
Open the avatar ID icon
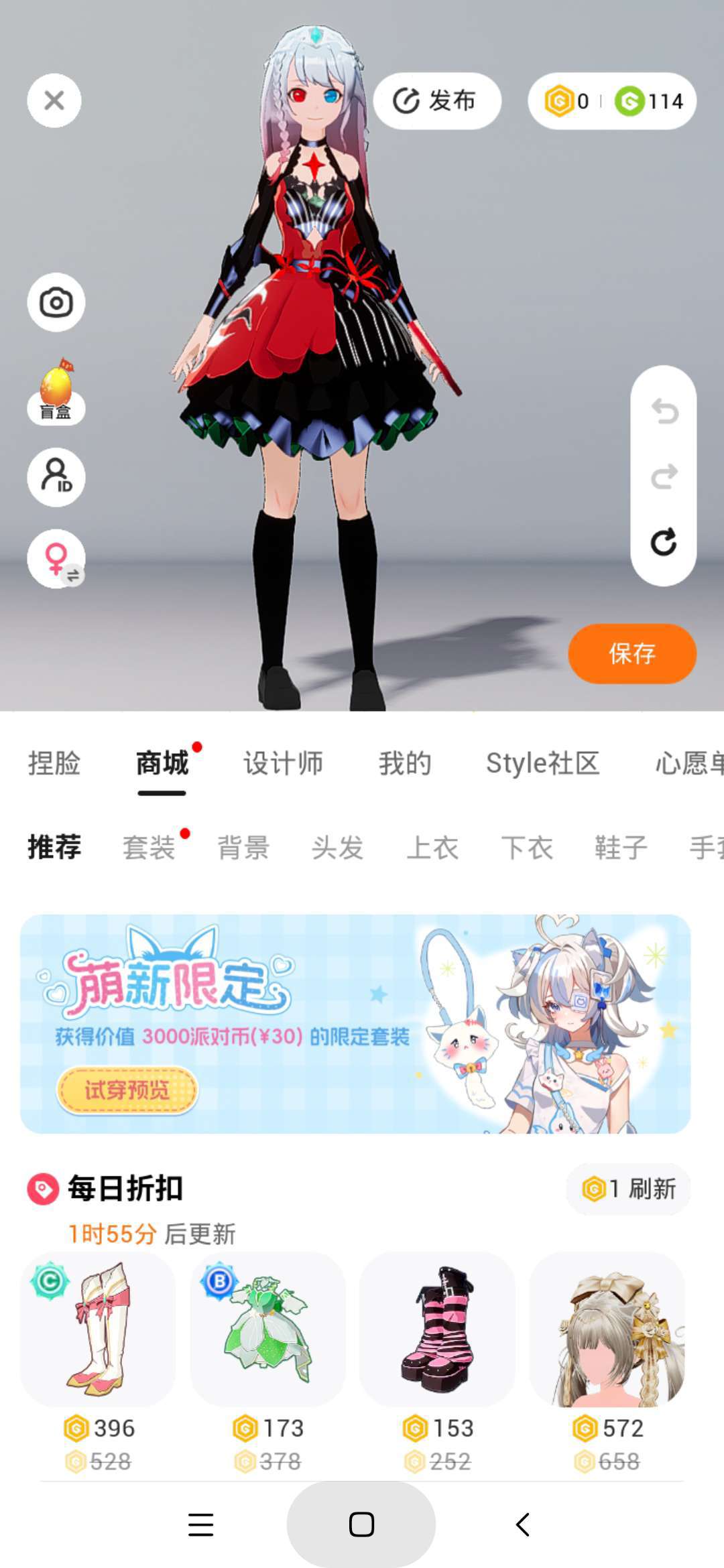pyautogui.click(x=56, y=477)
